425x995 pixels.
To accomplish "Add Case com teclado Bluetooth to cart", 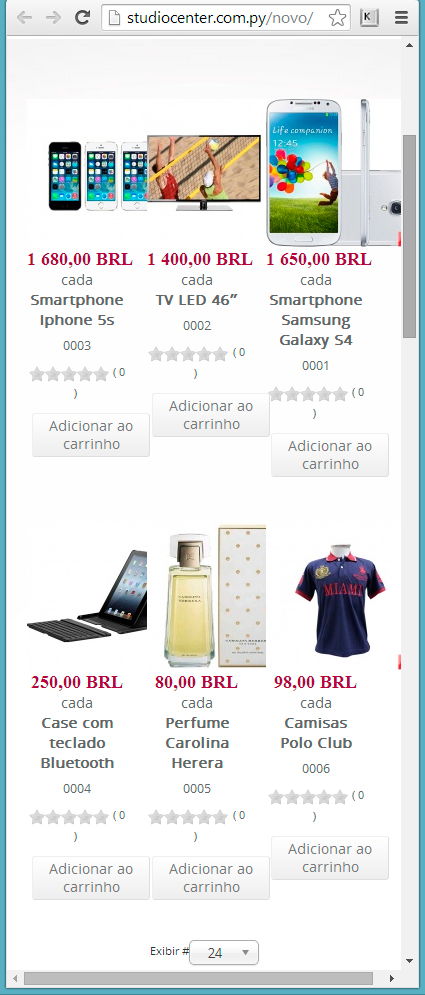I will [x=91, y=878].
